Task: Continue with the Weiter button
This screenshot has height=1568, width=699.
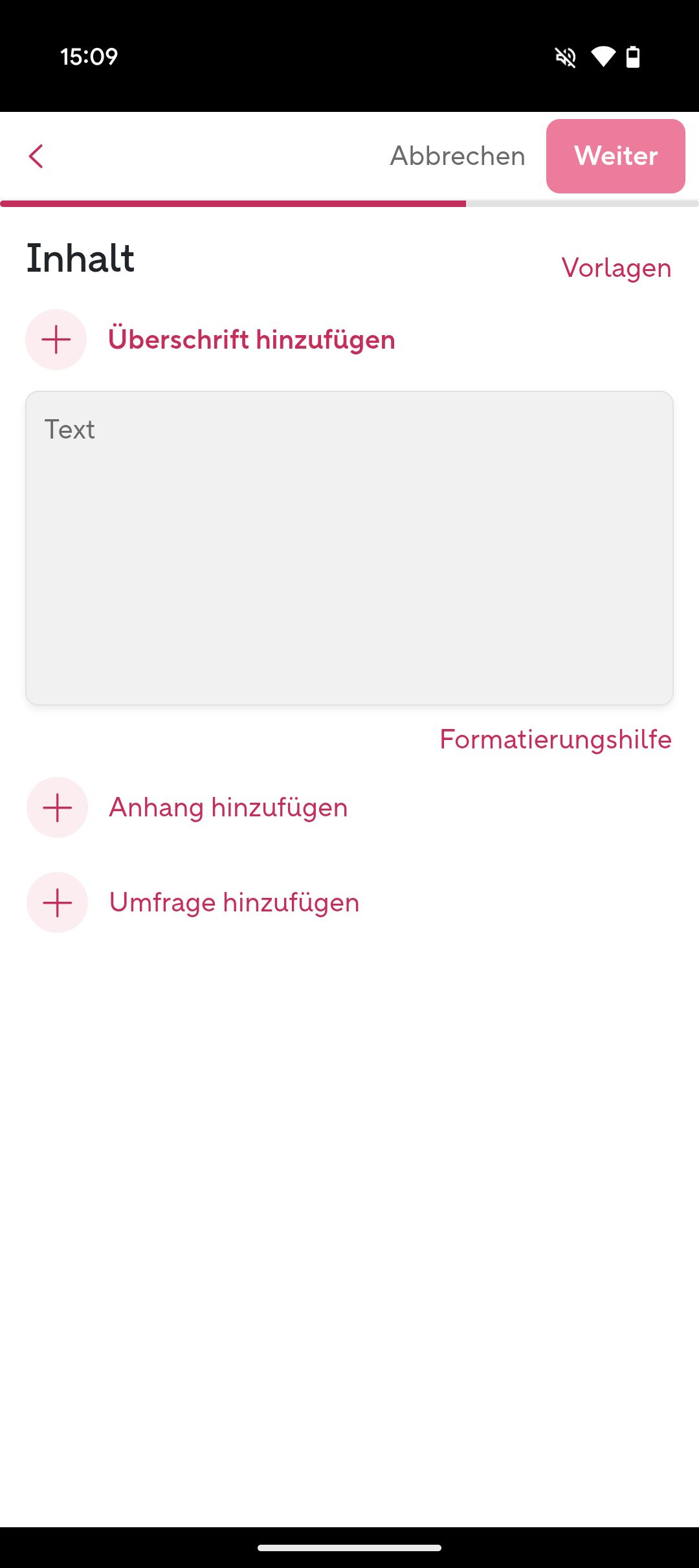Action: pos(616,156)
